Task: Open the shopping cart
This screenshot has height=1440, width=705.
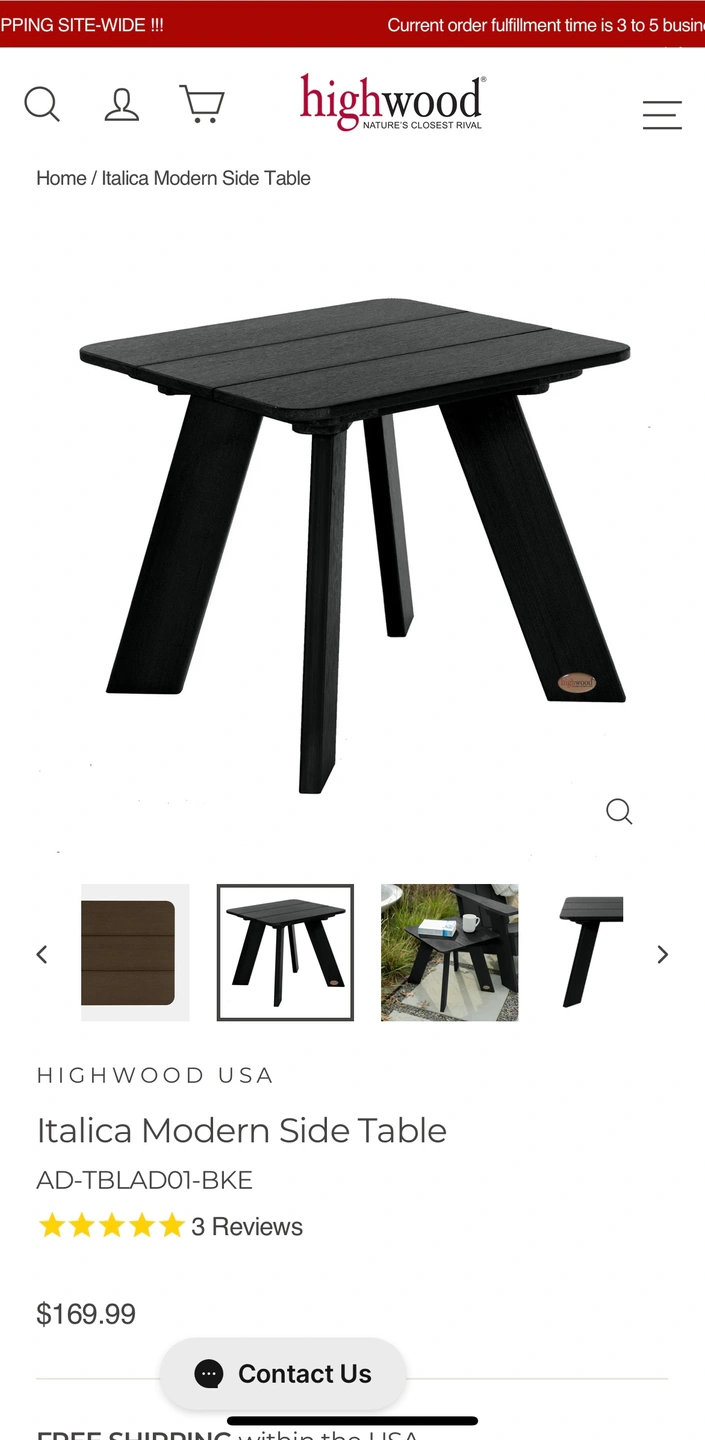Action: point(202,104)
